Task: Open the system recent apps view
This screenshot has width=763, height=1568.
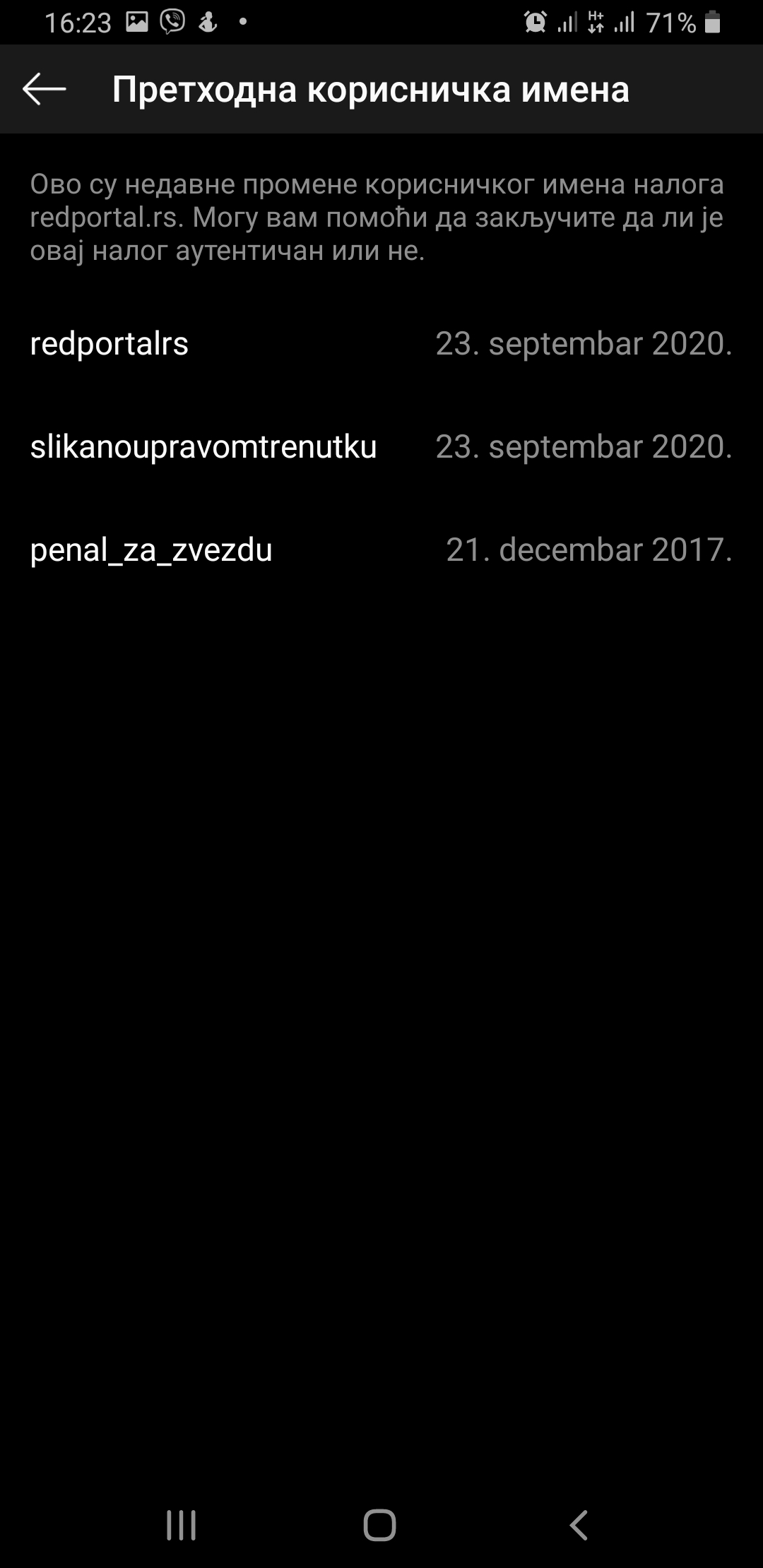Action: pos(181,1525)
